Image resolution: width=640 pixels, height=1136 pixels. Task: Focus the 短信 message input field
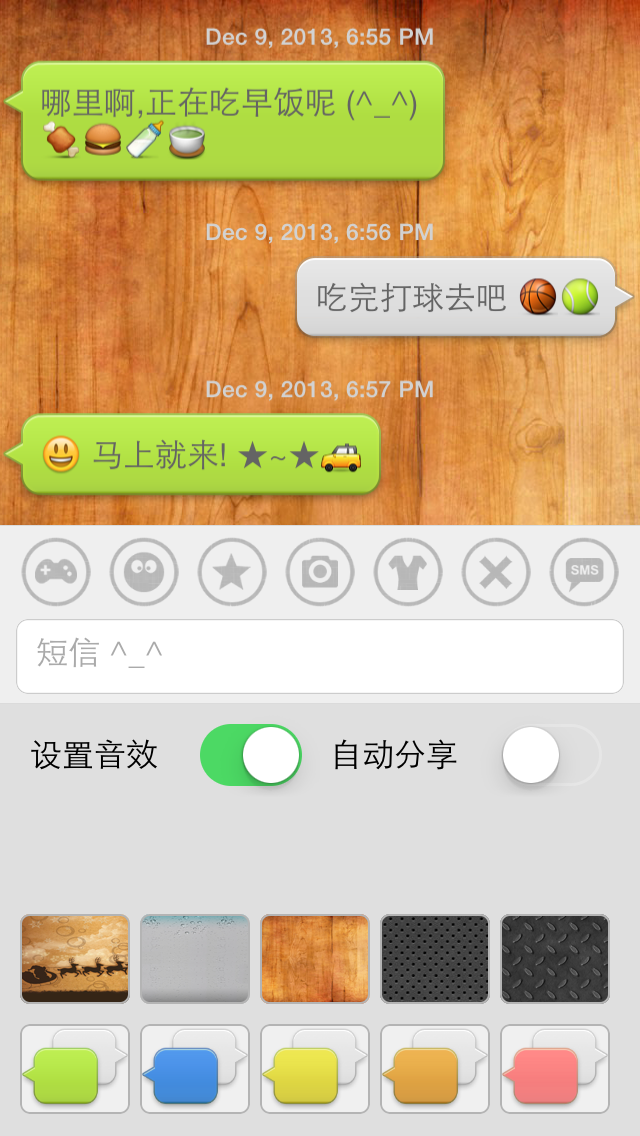tap(320, 656)
